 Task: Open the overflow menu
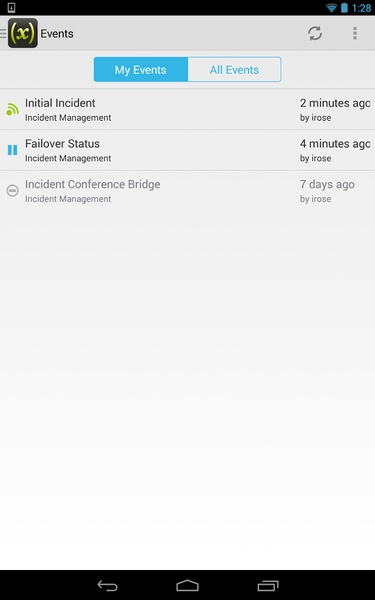pos(355,33)
